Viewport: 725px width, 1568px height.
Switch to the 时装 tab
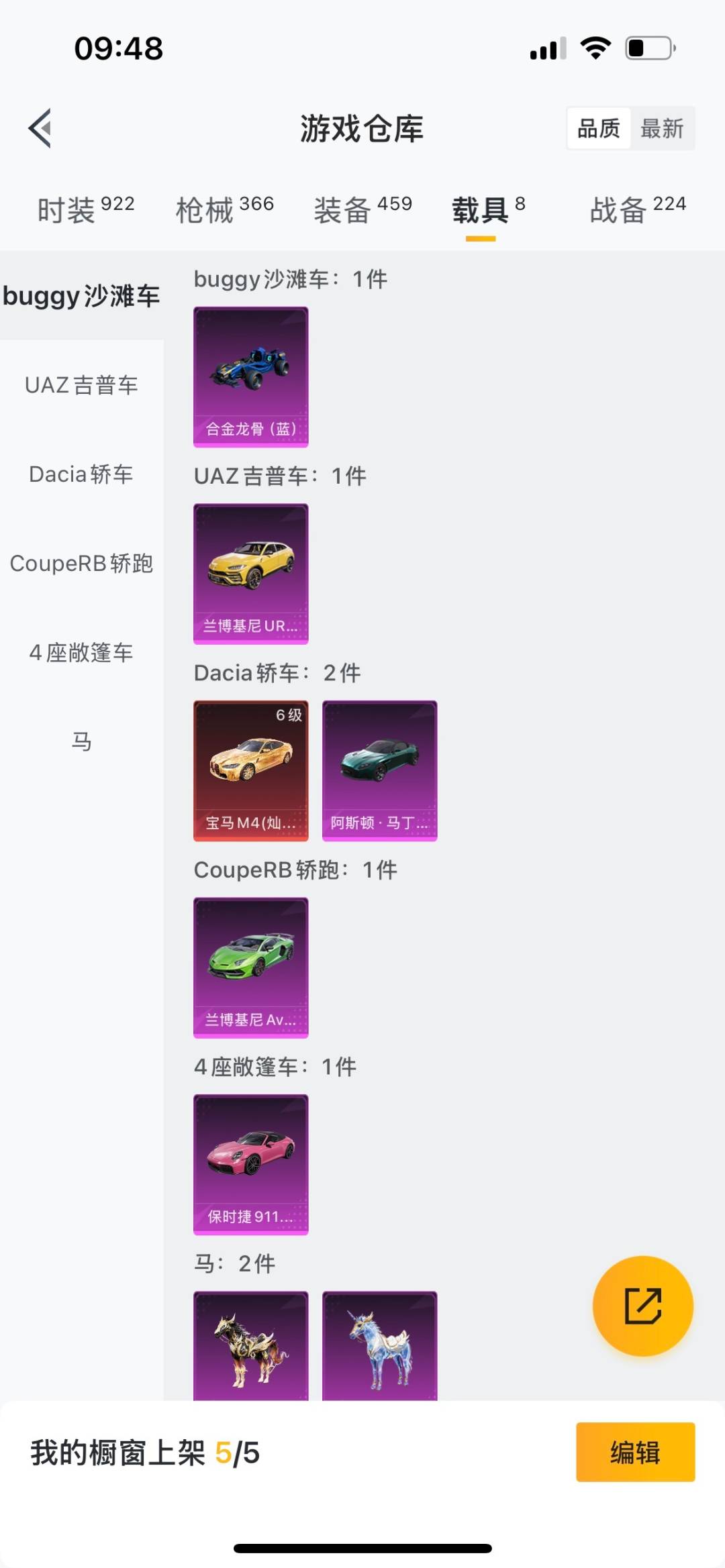pos(86,209)
